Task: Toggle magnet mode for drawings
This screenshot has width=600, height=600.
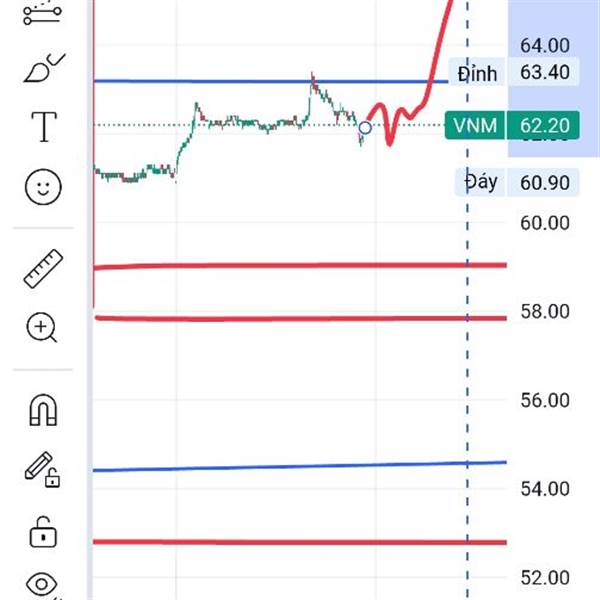Action: (x=42, y=409)
